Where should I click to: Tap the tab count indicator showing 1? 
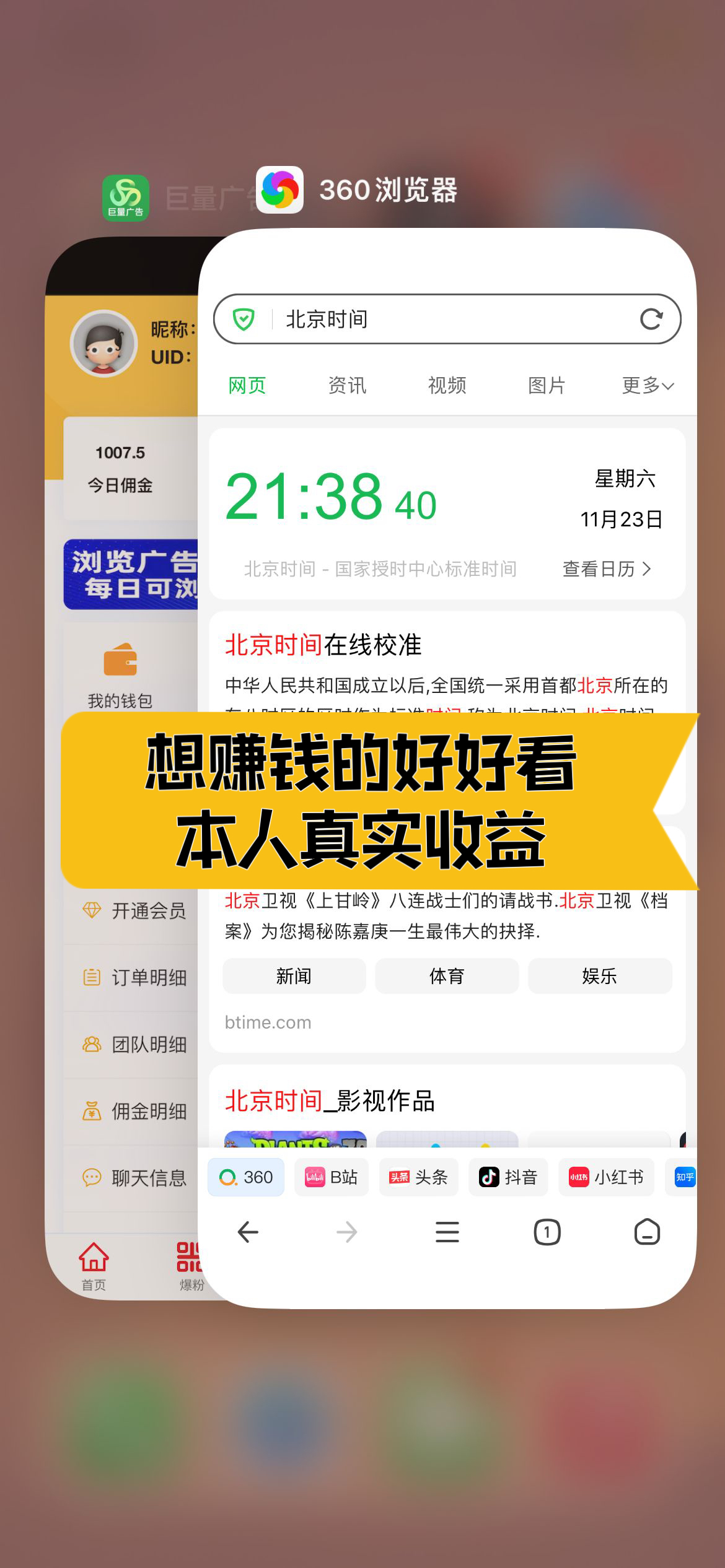546,1232
